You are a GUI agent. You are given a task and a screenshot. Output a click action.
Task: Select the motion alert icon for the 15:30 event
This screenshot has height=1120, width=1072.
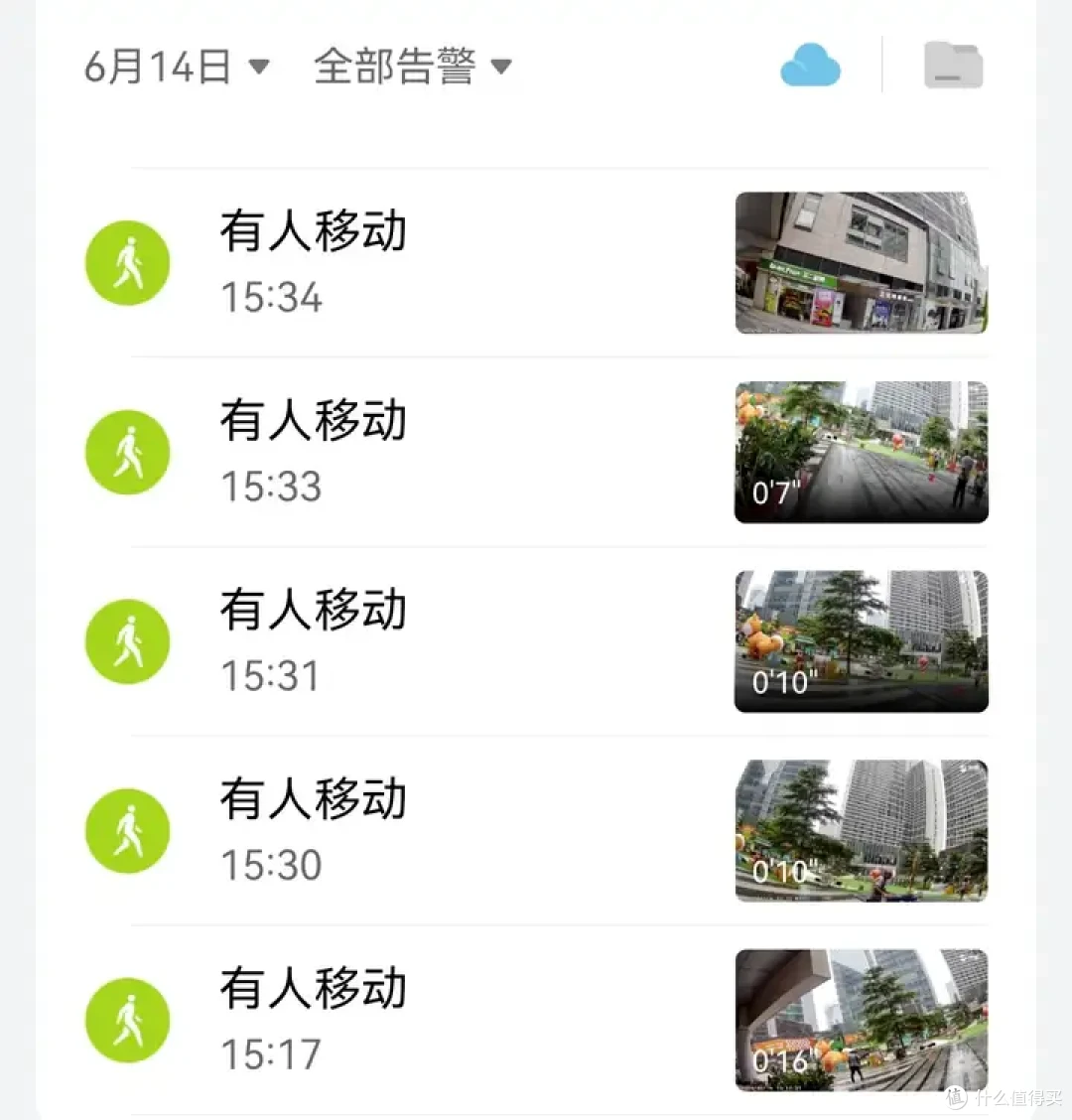click(127, 831)
